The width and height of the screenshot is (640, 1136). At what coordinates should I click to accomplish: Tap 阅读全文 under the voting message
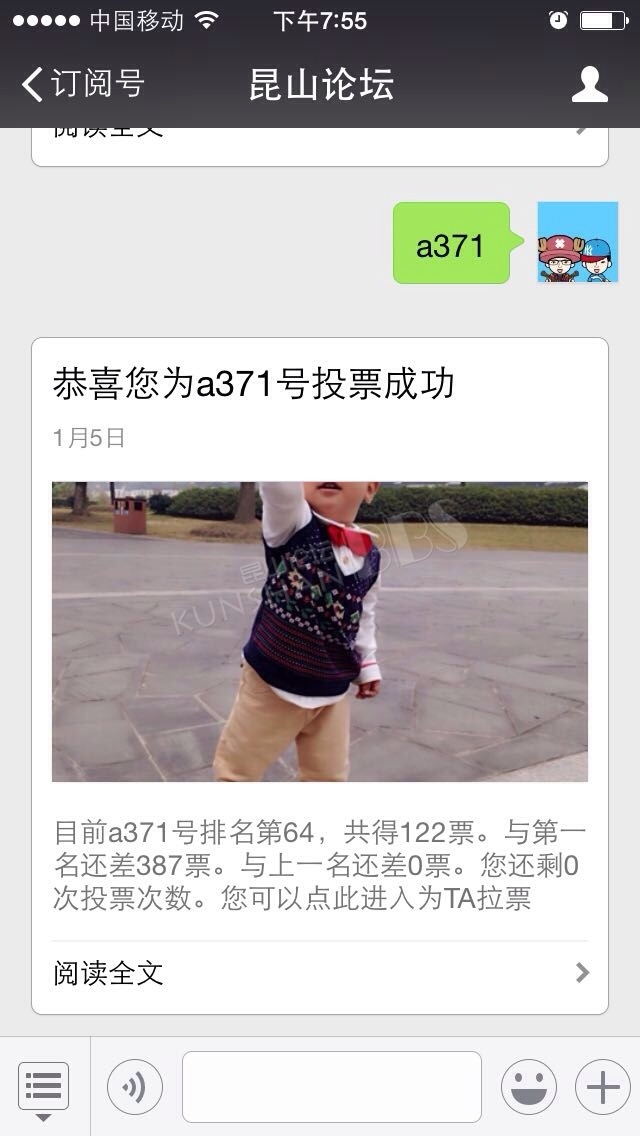(320, 973)
